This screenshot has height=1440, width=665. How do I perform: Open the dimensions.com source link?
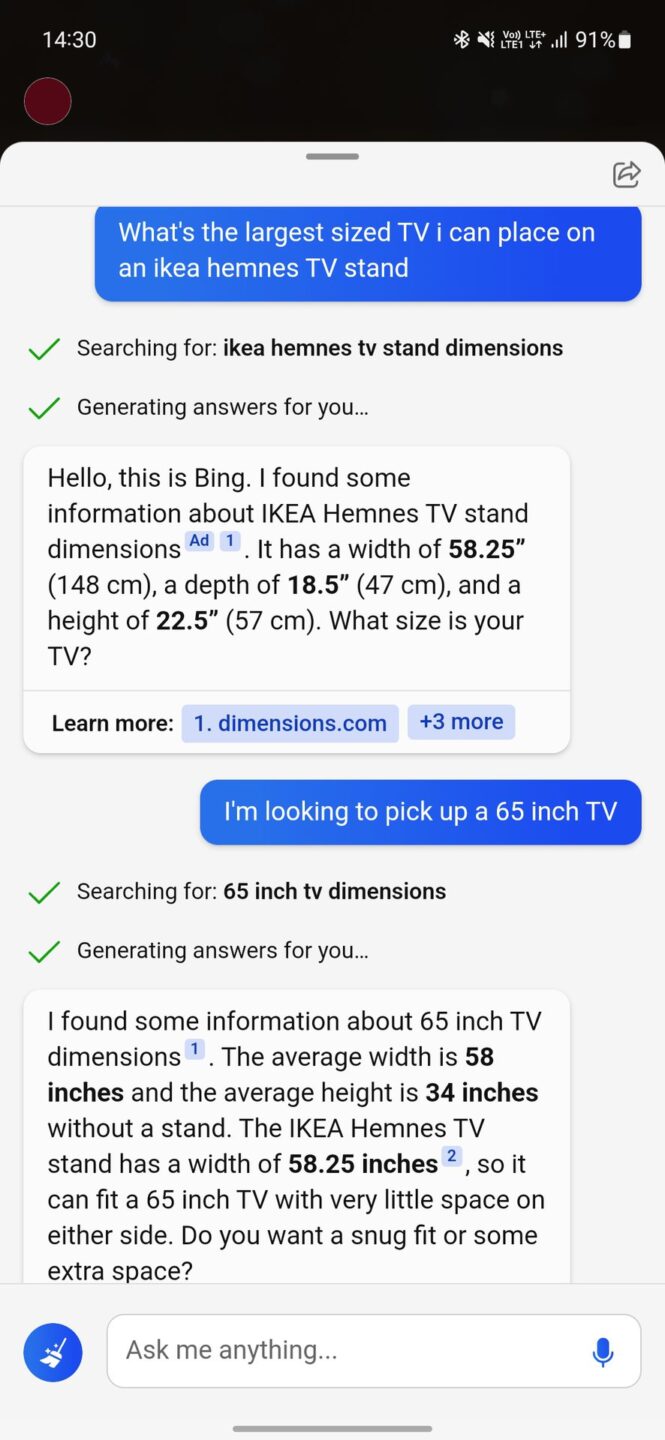pyautogui.click(x=290, y=723)
